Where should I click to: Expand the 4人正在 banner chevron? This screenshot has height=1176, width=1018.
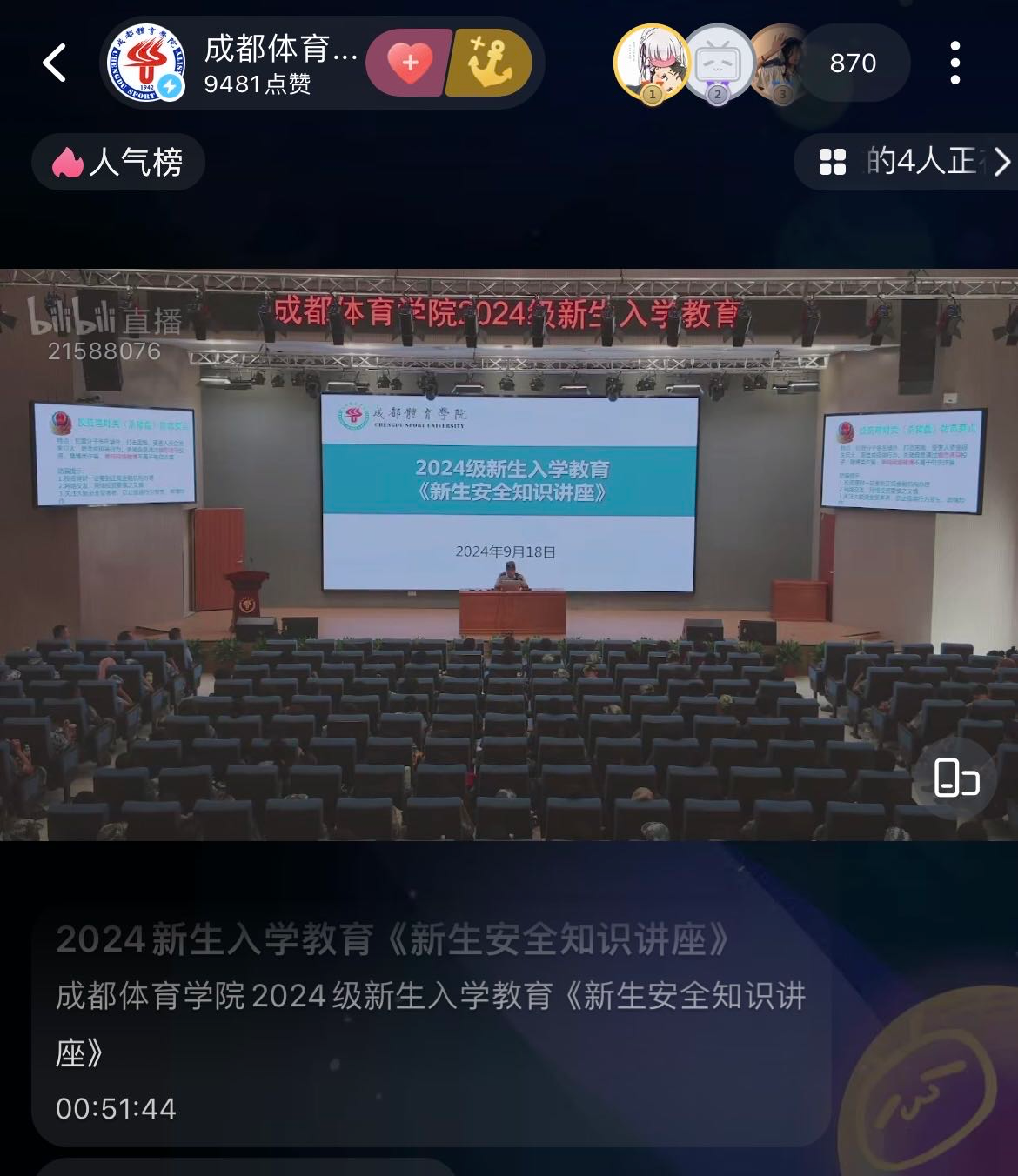click(1001, 162)
